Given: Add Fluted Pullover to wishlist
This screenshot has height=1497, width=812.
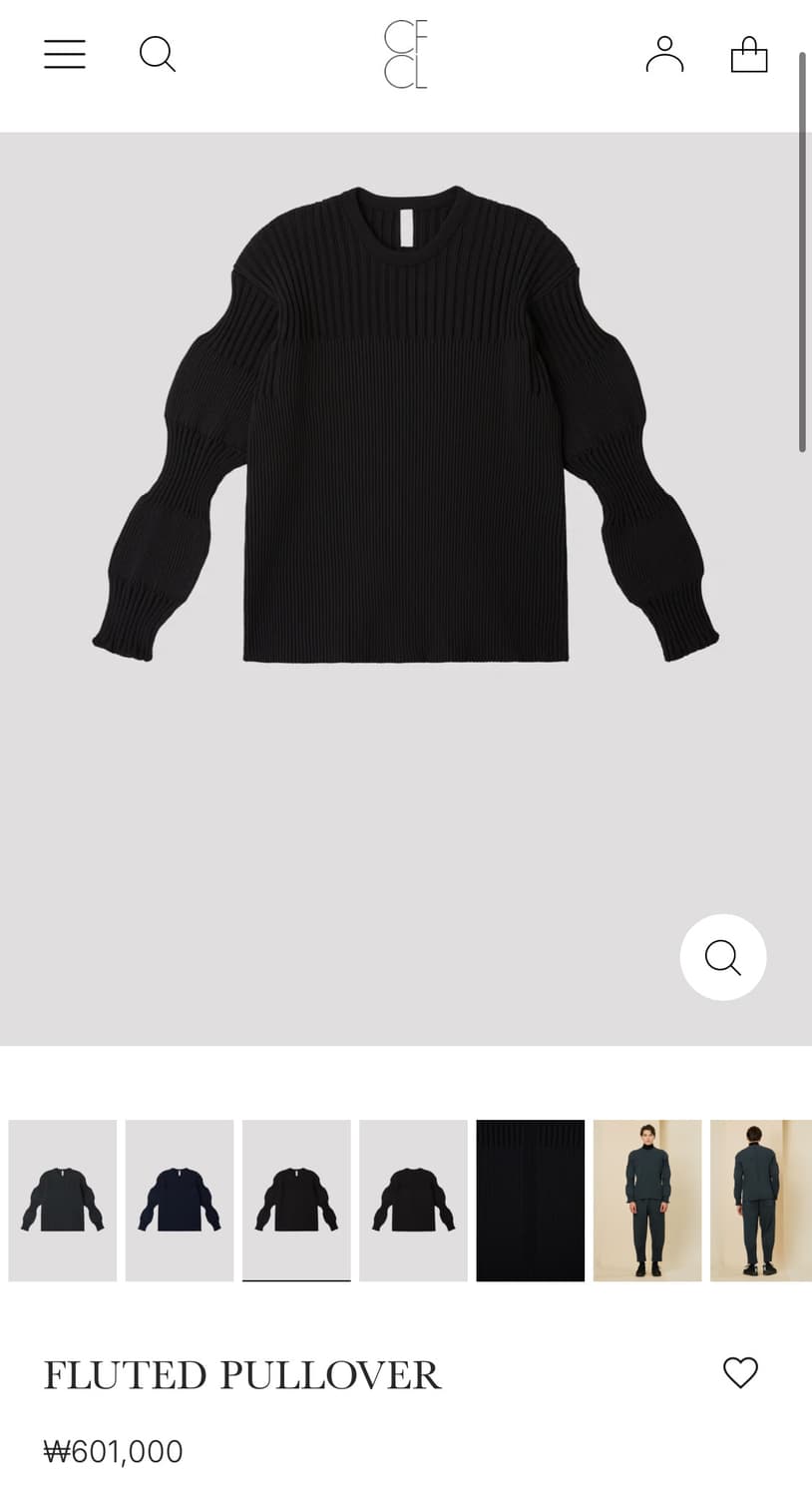Looking at the screenshot, I should [740, 1373].
